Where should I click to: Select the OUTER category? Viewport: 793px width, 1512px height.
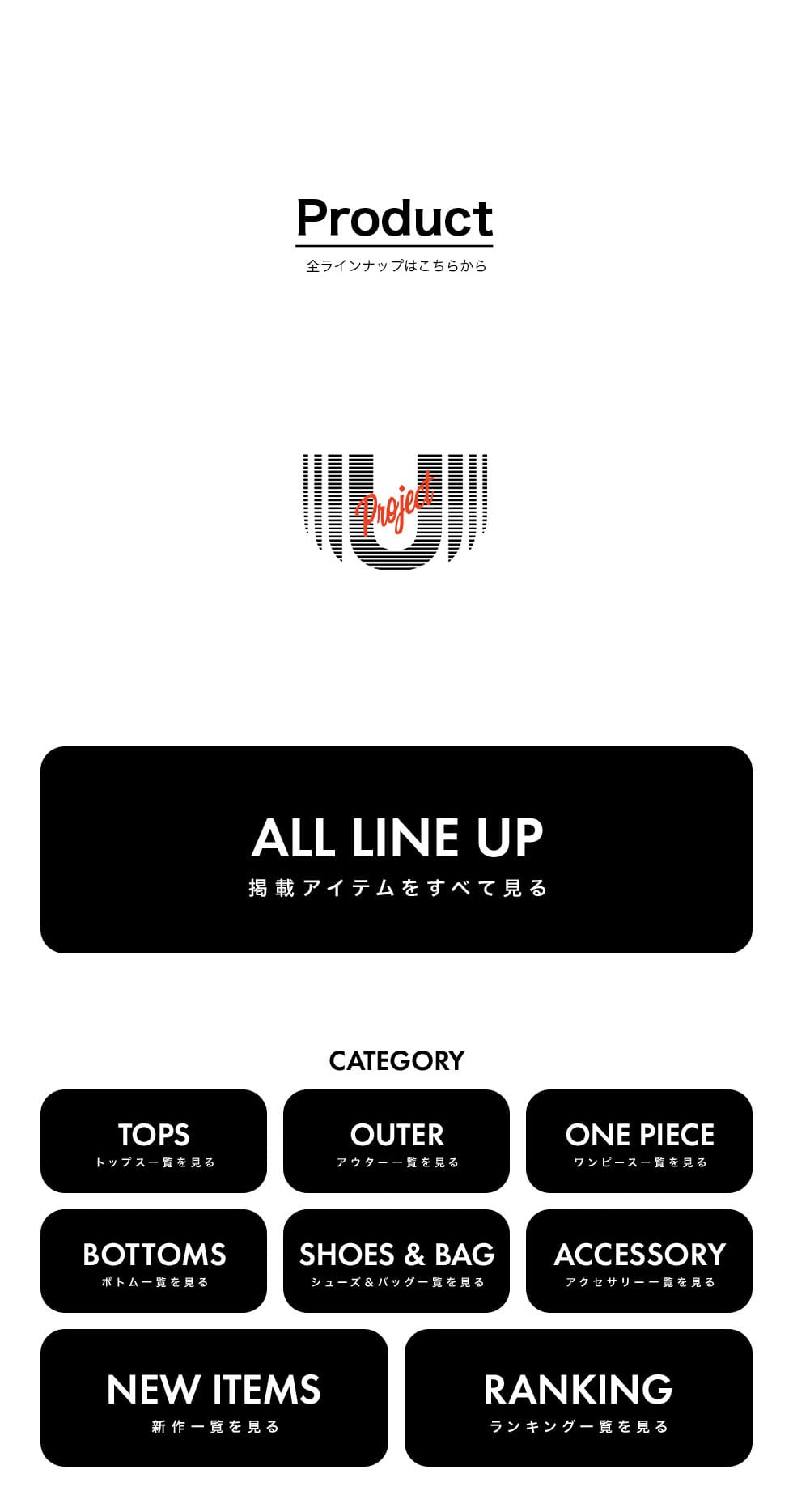click(396, 1141)
